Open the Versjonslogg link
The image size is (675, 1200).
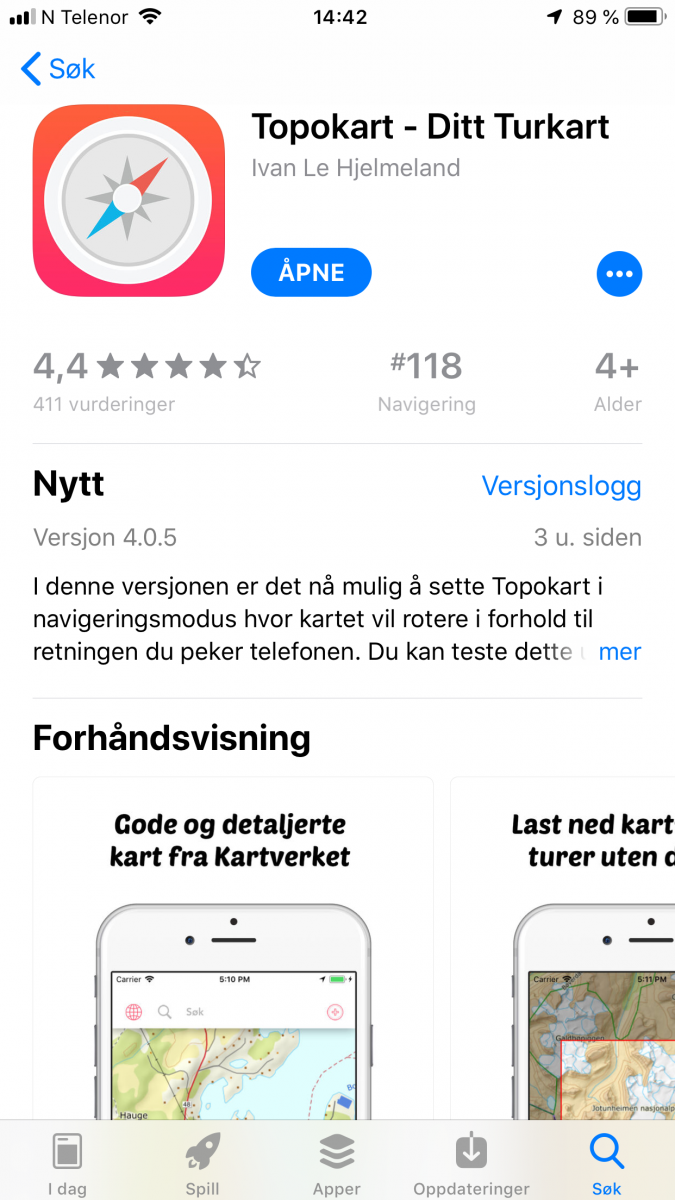click(561, 486)
